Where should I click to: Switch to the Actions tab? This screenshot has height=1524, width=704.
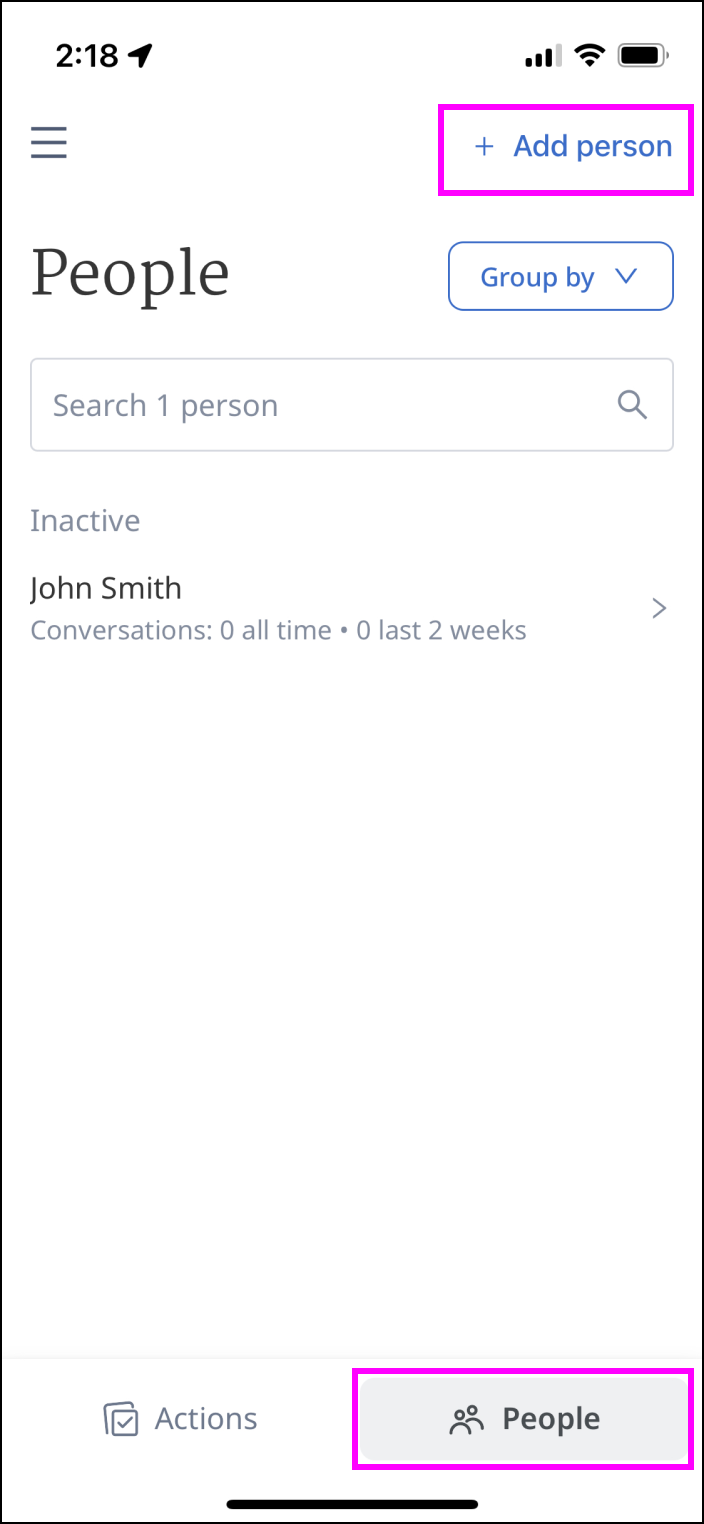[x=181, y=1419]
